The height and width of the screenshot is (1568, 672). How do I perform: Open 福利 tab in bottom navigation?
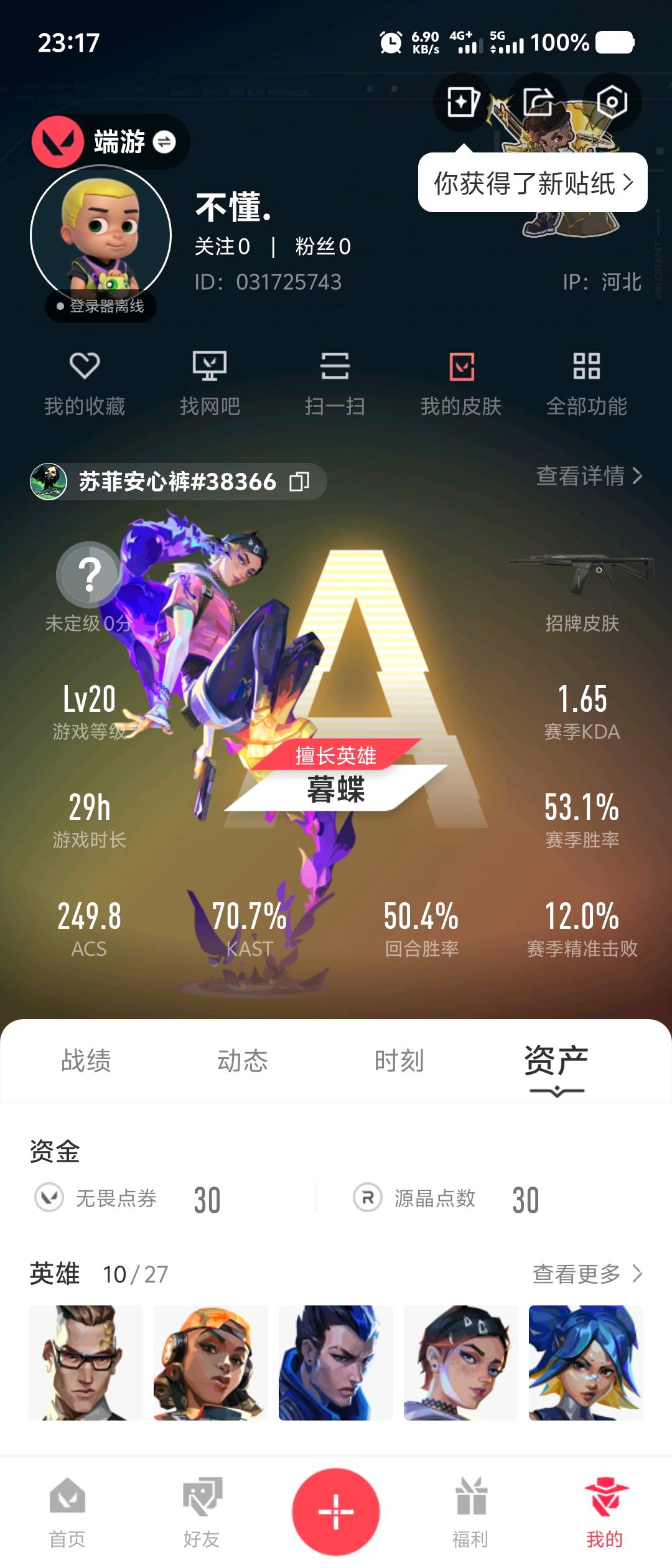(x=470, y=1513)
